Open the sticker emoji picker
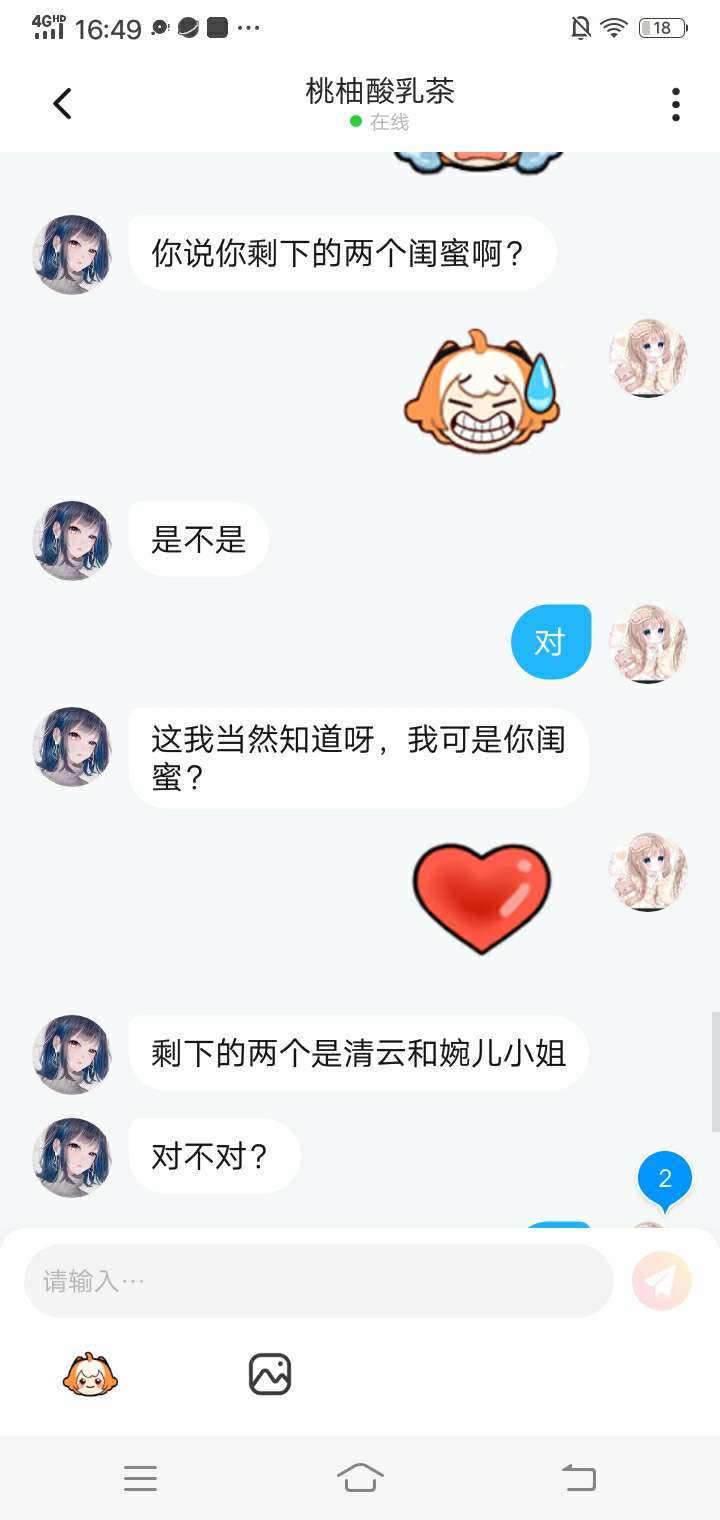The image size is (720, 1520). point(90,1375)
